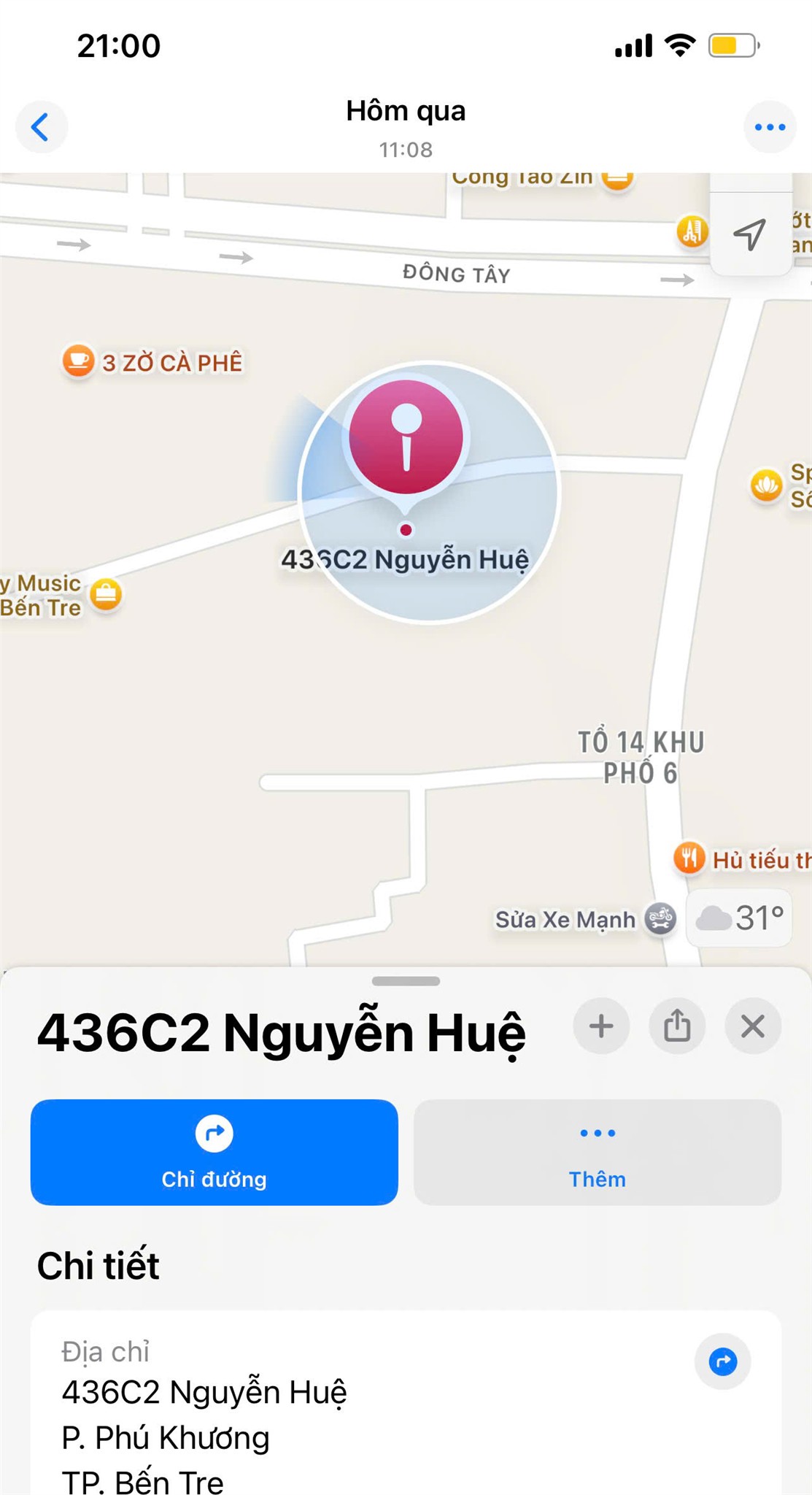Tap the Chỉ đường directions button
The image size is (812, 1495).
tap(214, 1152)
